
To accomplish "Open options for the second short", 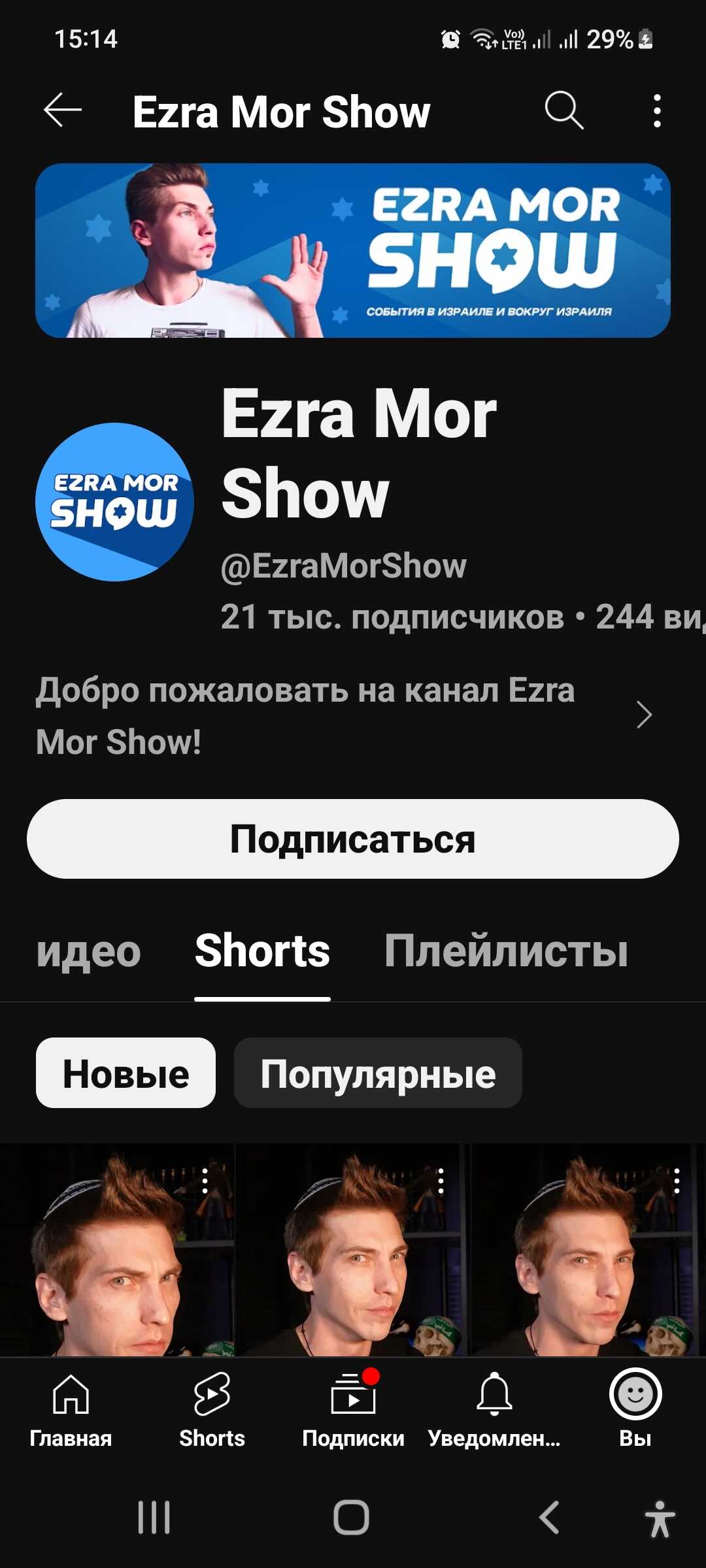I will pyautogui.click(x=441, y=1181).
